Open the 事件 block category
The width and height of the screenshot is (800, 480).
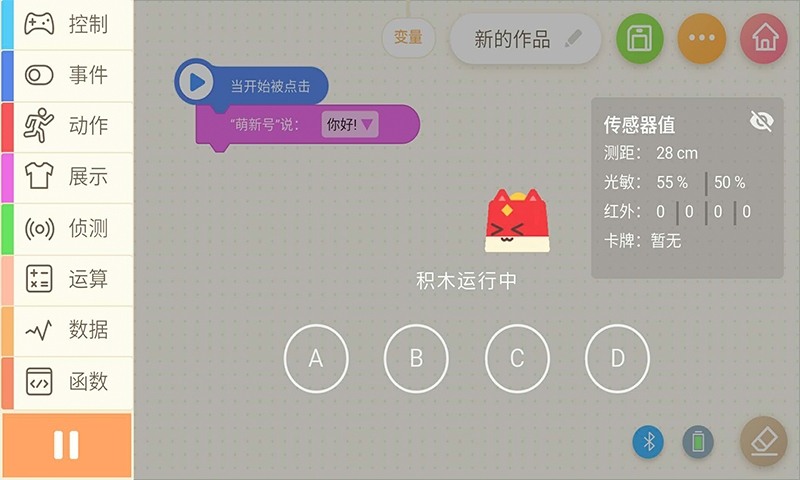[67, 75]
